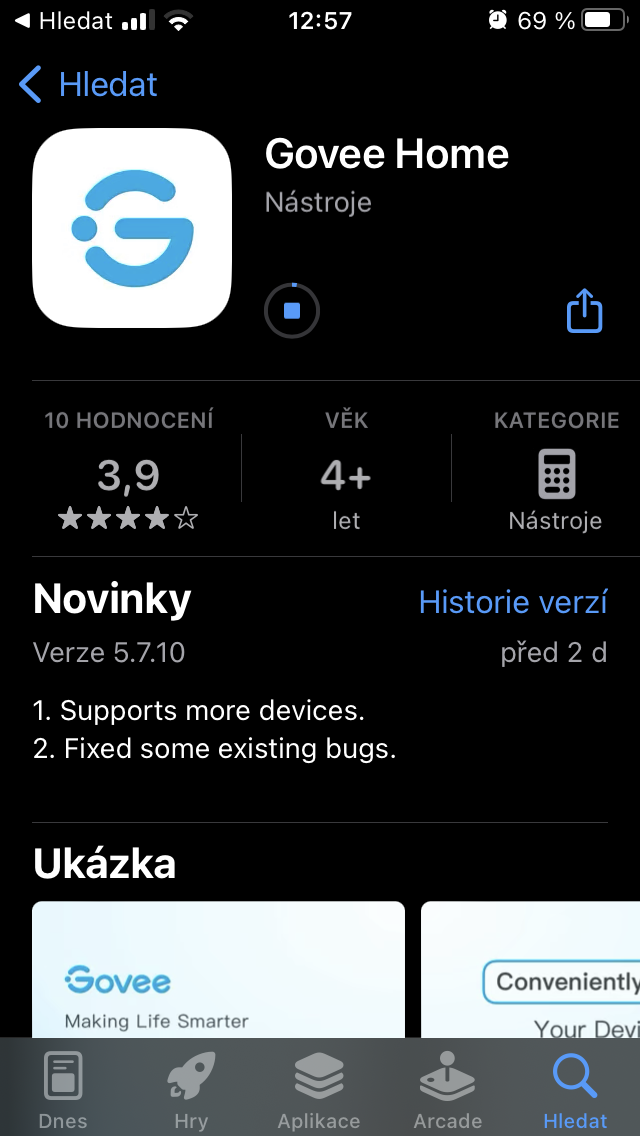Switch to the Arcade tab

point(447,1090)
